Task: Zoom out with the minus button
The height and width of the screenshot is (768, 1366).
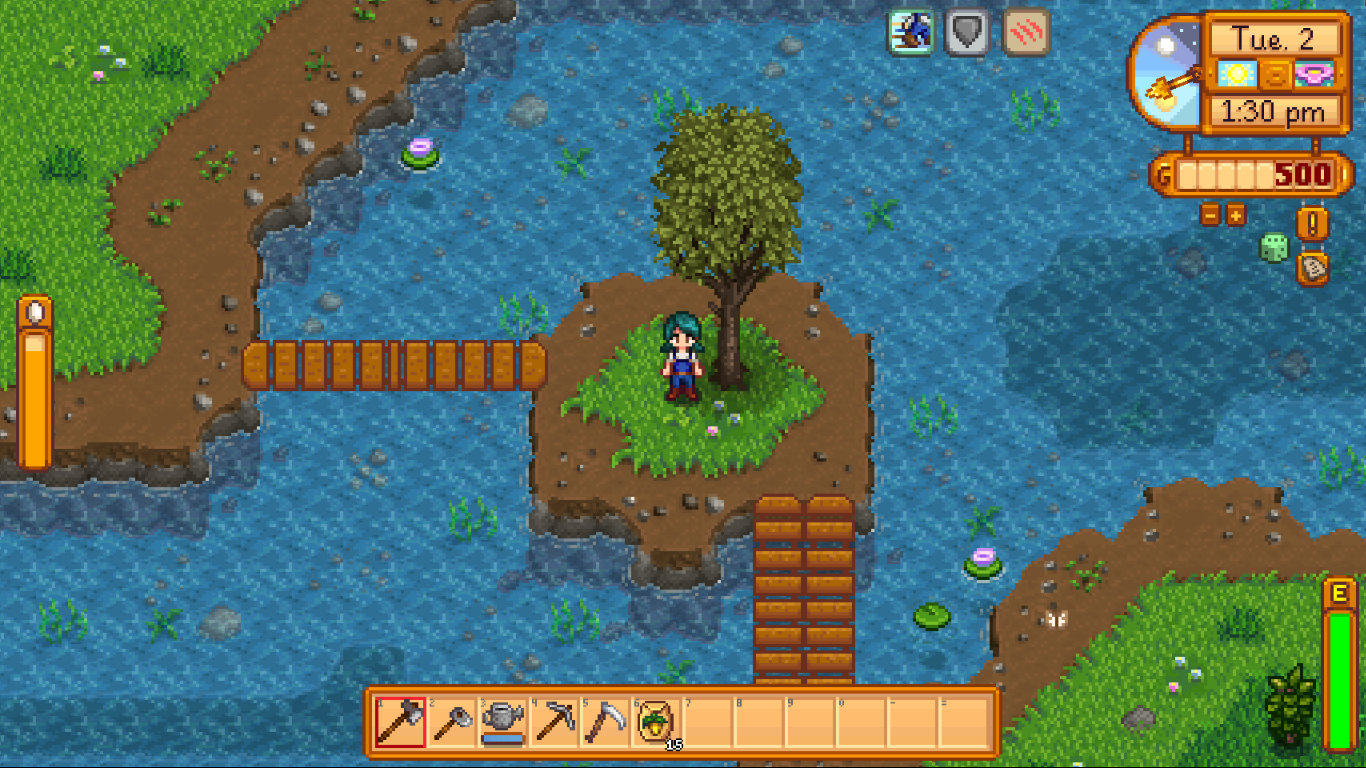Action: point(1210,215)
